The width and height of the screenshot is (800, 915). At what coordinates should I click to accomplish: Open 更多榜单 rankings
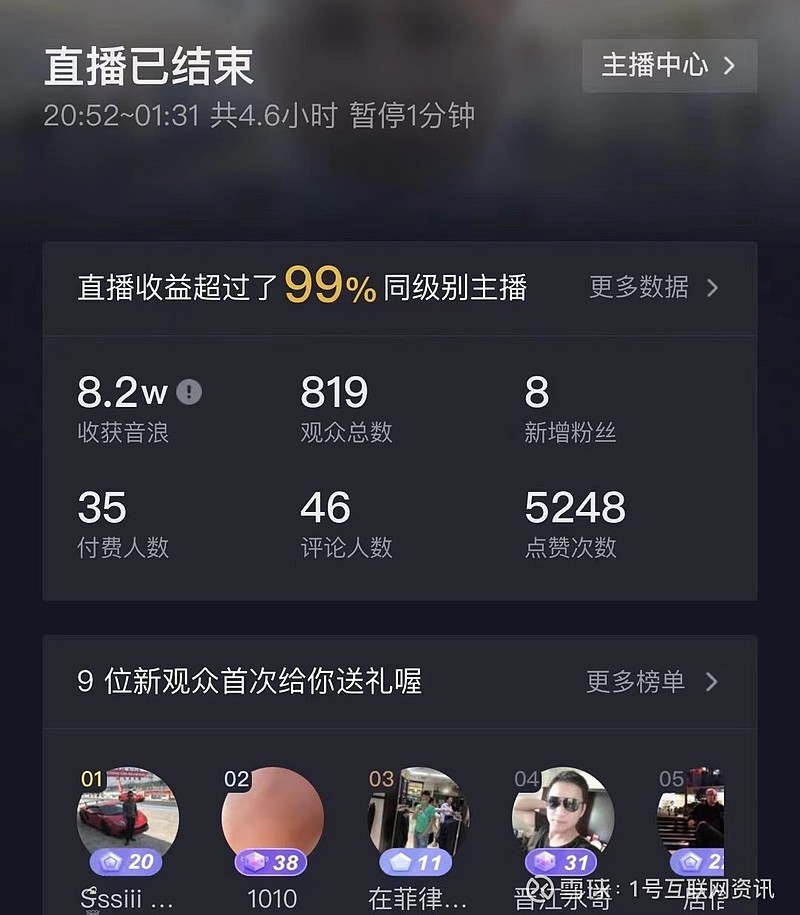(651, 682)
